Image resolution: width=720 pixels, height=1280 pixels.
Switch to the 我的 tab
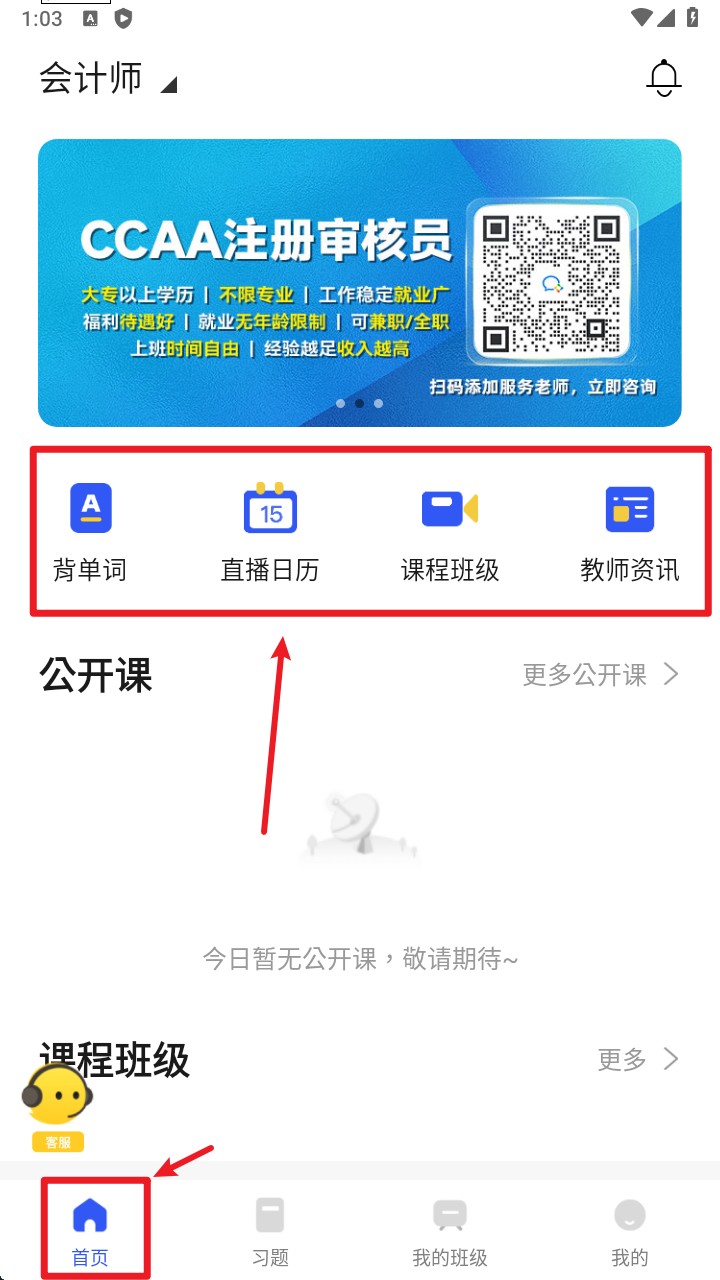click(630, 1230)
